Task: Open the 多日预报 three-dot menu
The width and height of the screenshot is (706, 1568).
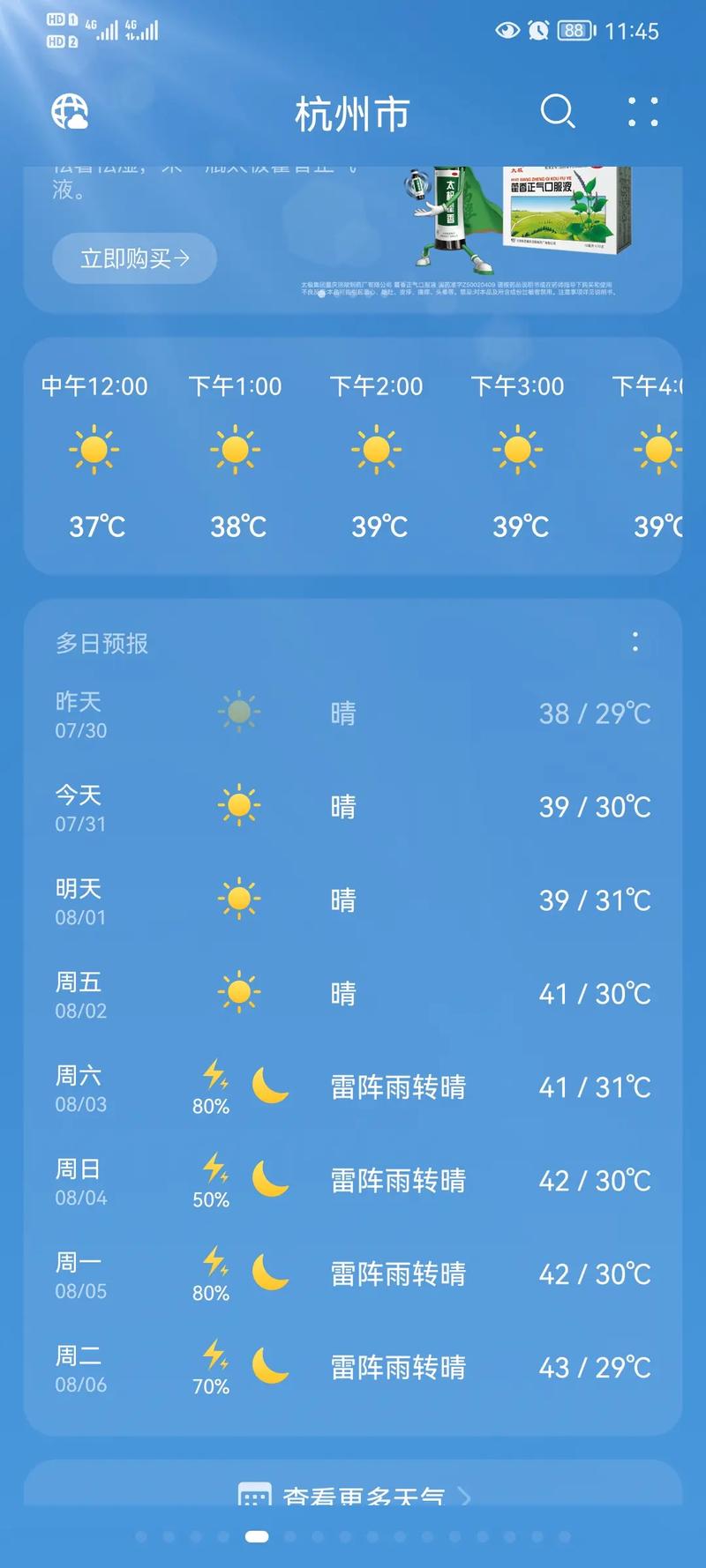Action: (x=635, y=643)
